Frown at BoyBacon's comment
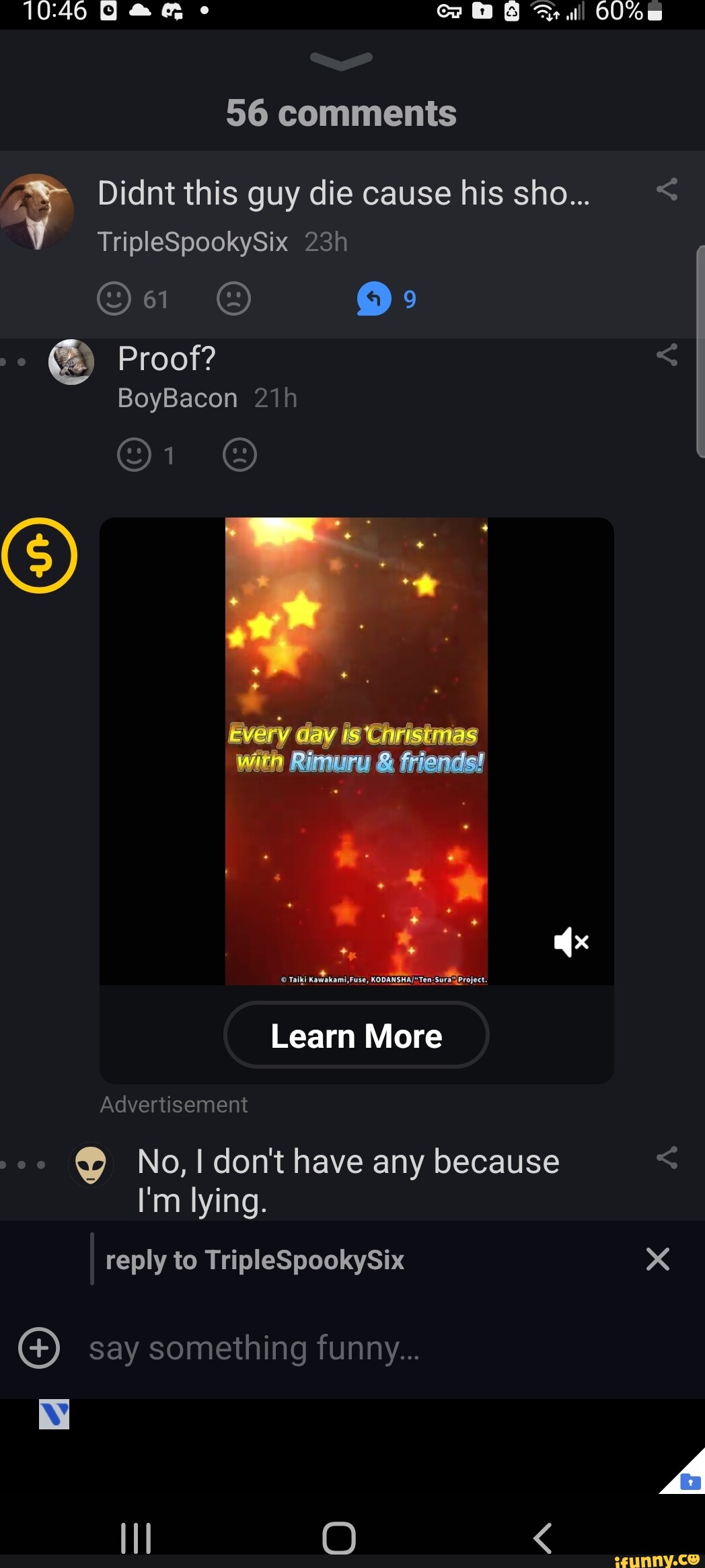The height and width of the screenshot is (1568, 705). click(x=239, y=455)
